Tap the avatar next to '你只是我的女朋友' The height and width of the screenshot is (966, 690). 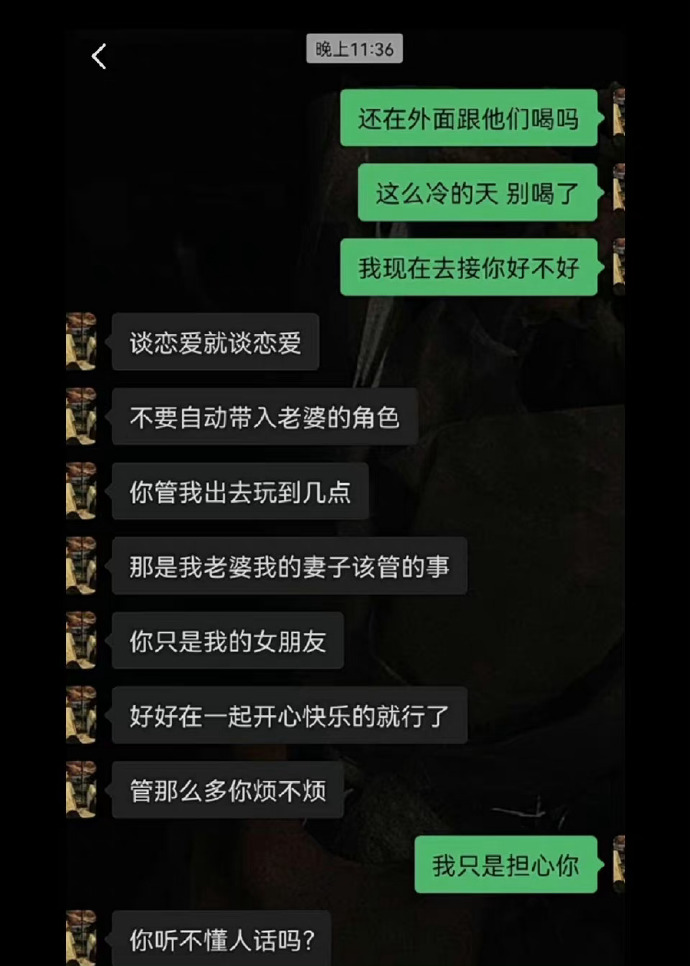point(81,640)
